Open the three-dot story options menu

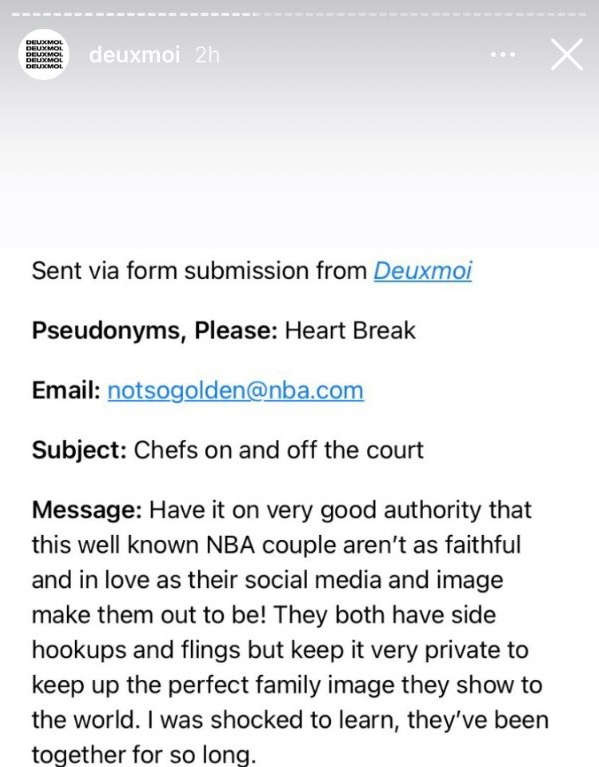(x=503, y=55)
